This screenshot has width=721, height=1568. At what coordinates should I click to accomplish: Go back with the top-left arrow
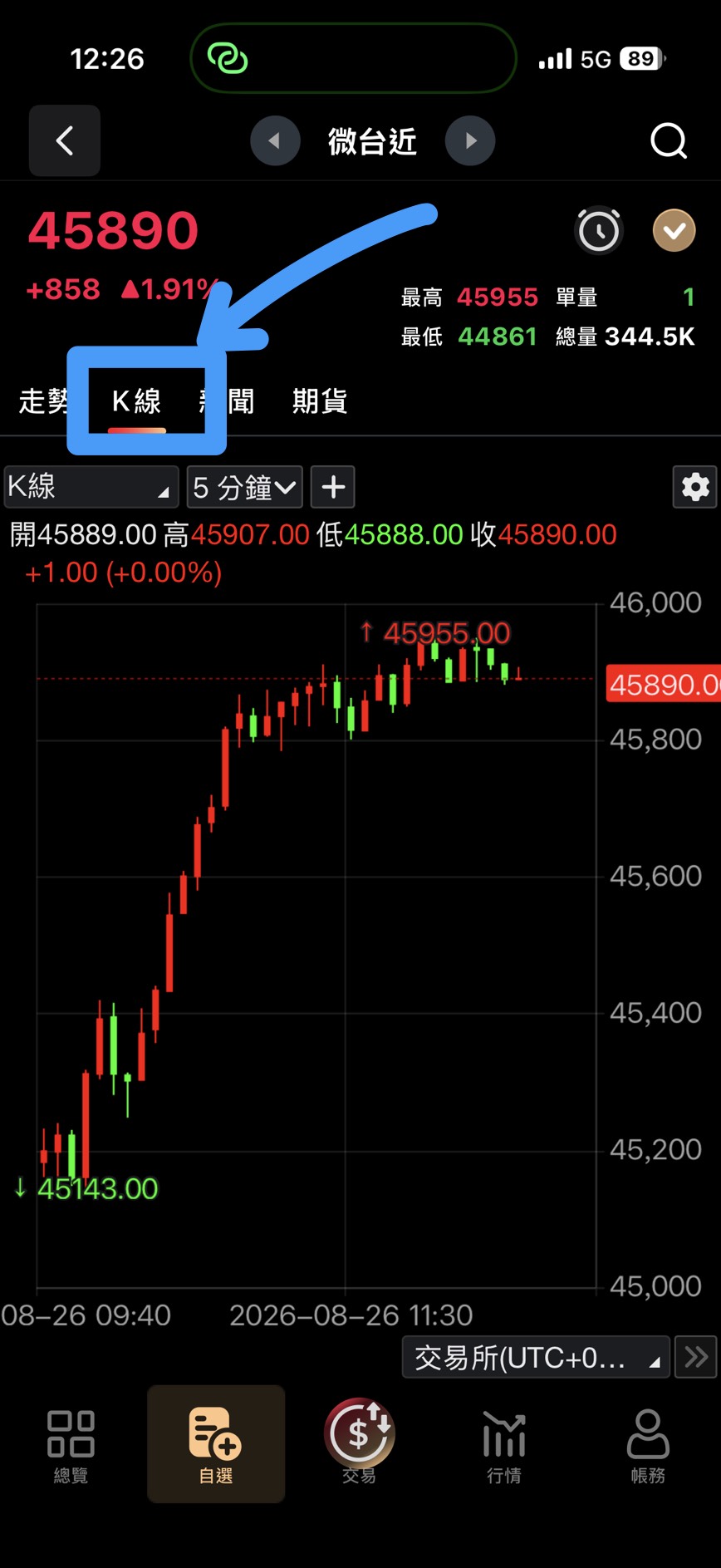pyautogui.click(x=65, y=140)
